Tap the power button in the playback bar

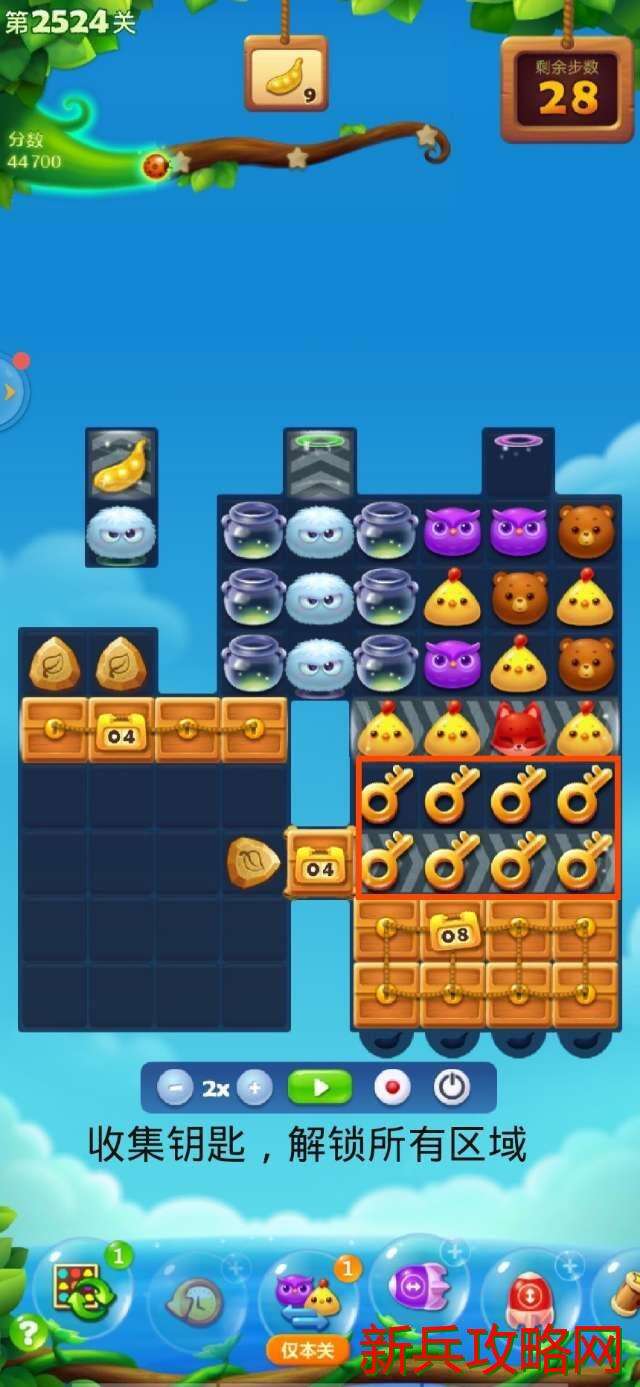click(452, 1087)
